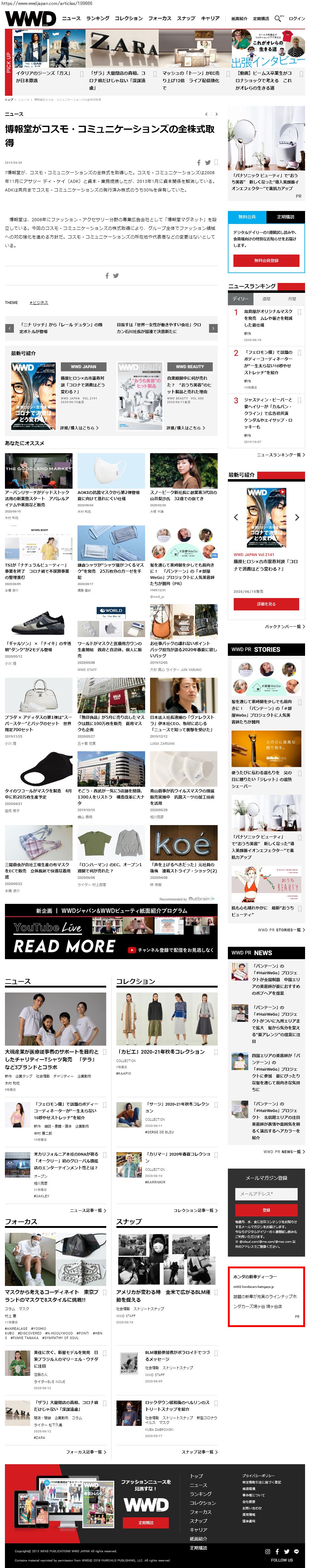Open the バックナンバー一覧 link
Viewport: 310px width, 1568px height.
pos(284,626)
